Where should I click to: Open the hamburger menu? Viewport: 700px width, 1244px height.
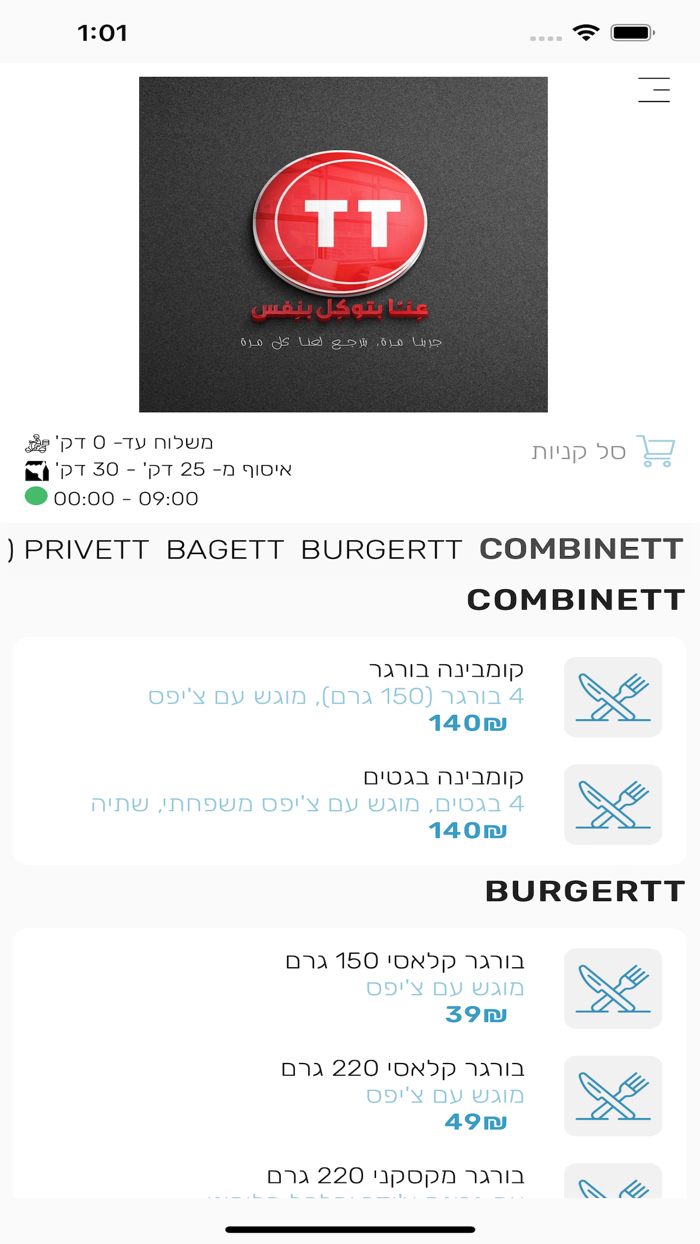(654, 90)
